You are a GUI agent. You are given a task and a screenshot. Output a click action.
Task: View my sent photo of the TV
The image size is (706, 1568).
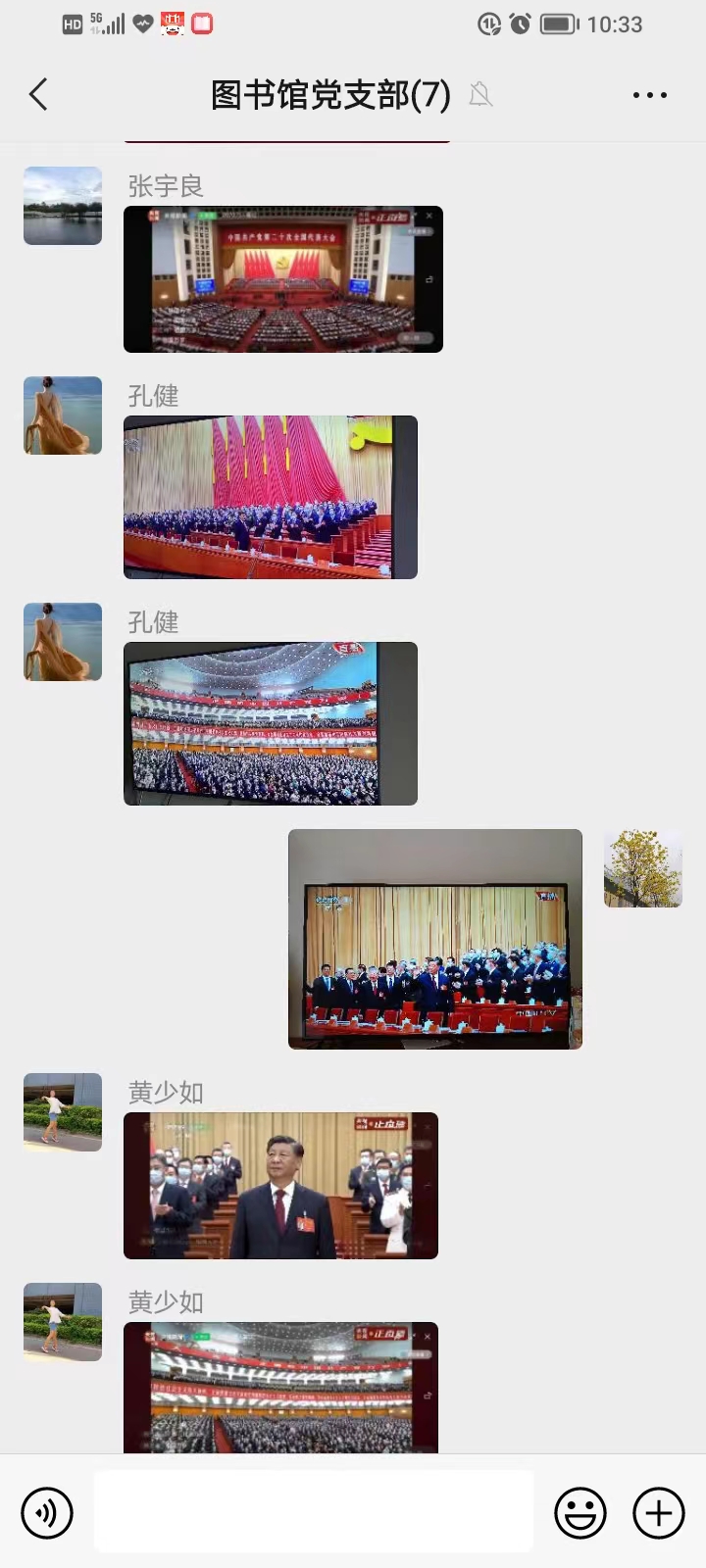click(434, 939)
